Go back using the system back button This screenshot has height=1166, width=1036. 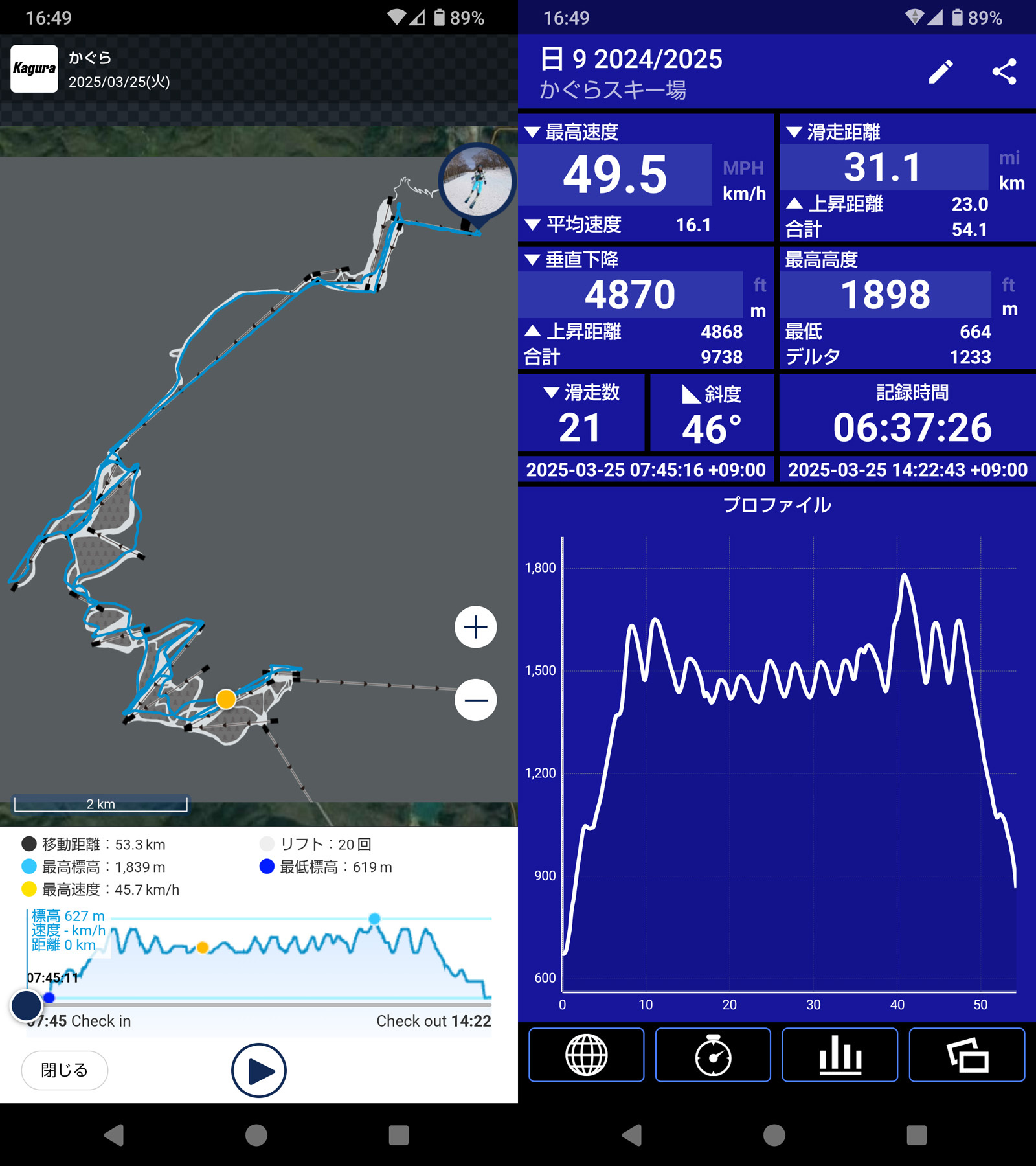tap(114, 1135)
